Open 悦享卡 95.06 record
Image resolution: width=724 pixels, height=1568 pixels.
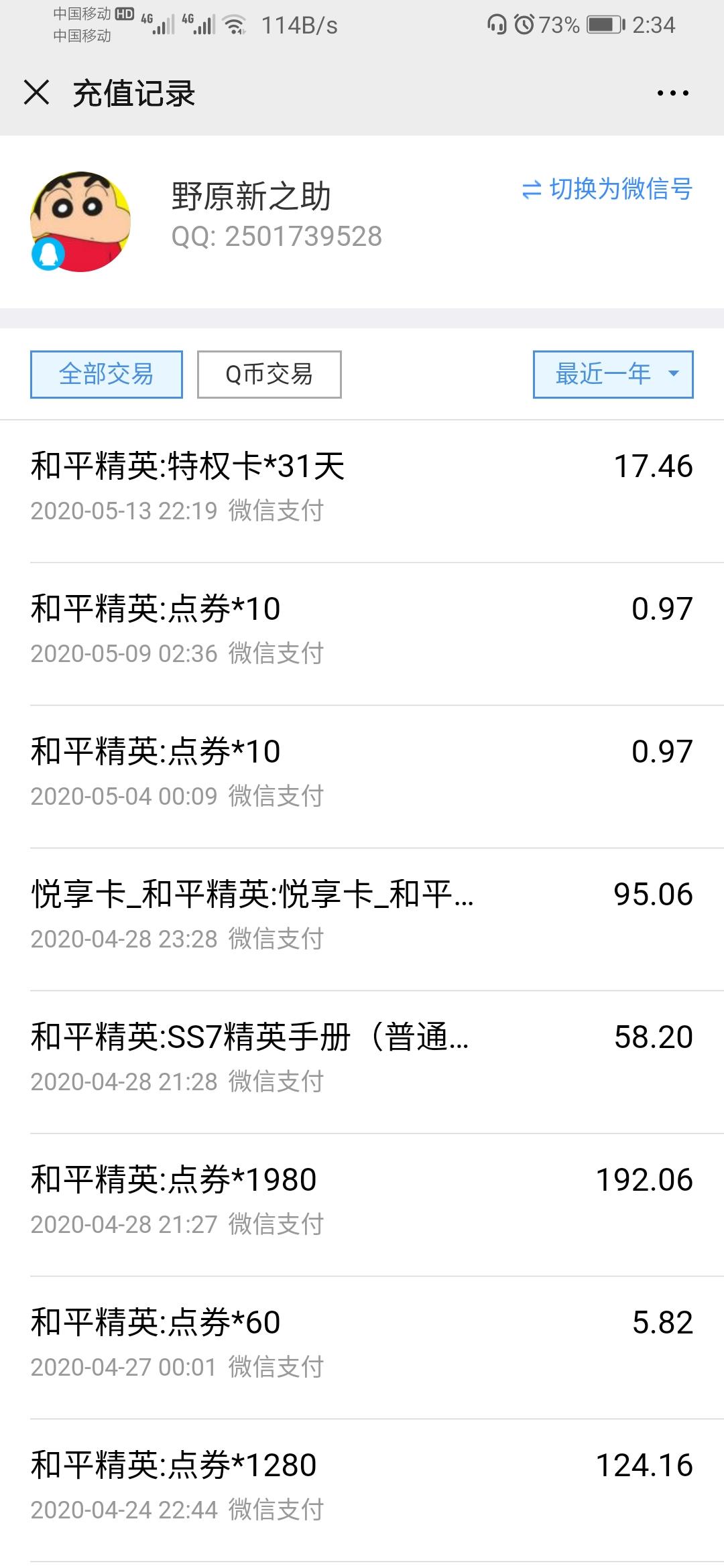point(362,919)
